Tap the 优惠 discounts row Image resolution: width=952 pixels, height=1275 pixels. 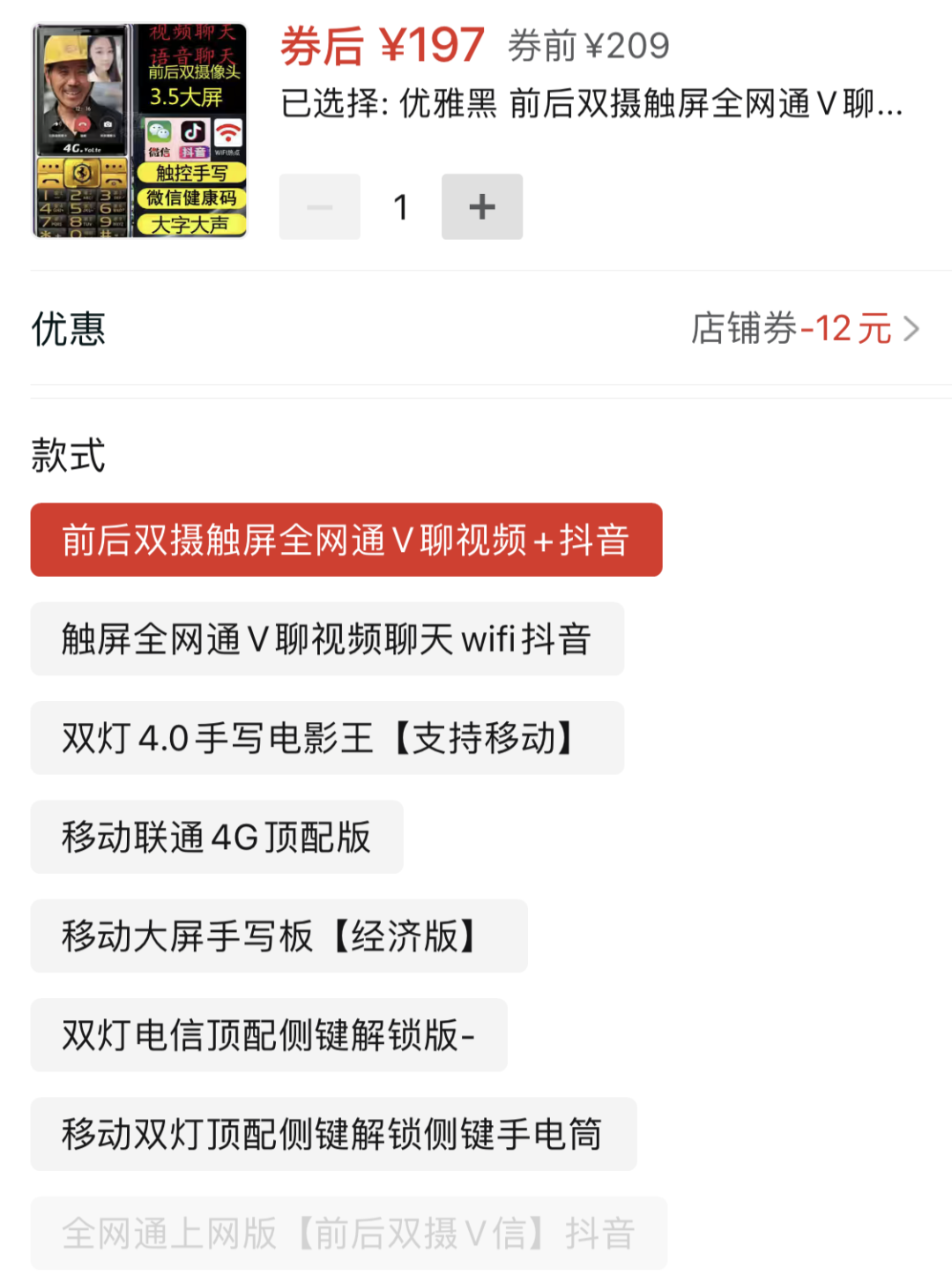(x=66, y=327)
